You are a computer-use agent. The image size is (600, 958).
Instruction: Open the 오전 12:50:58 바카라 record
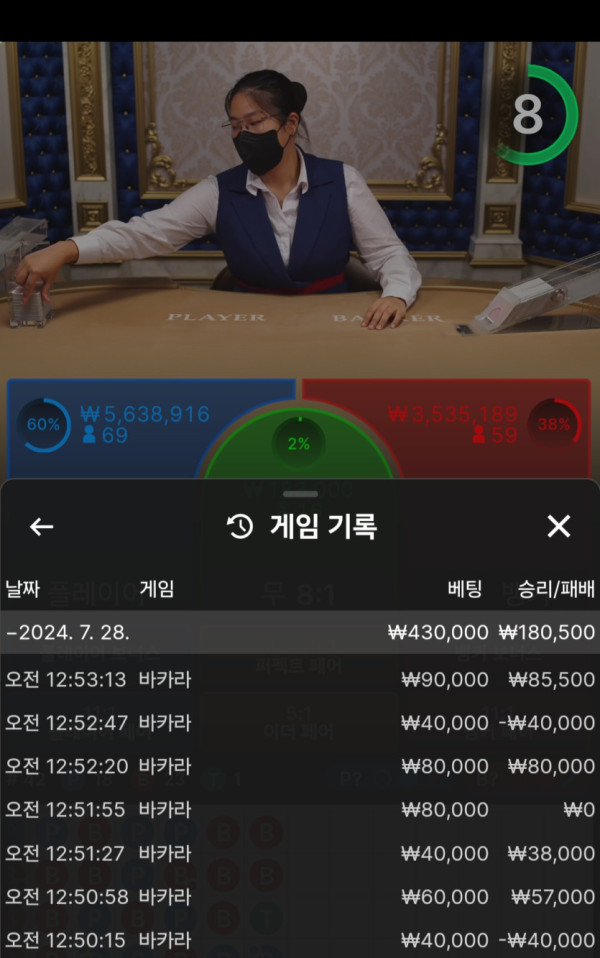pos(300,897)
